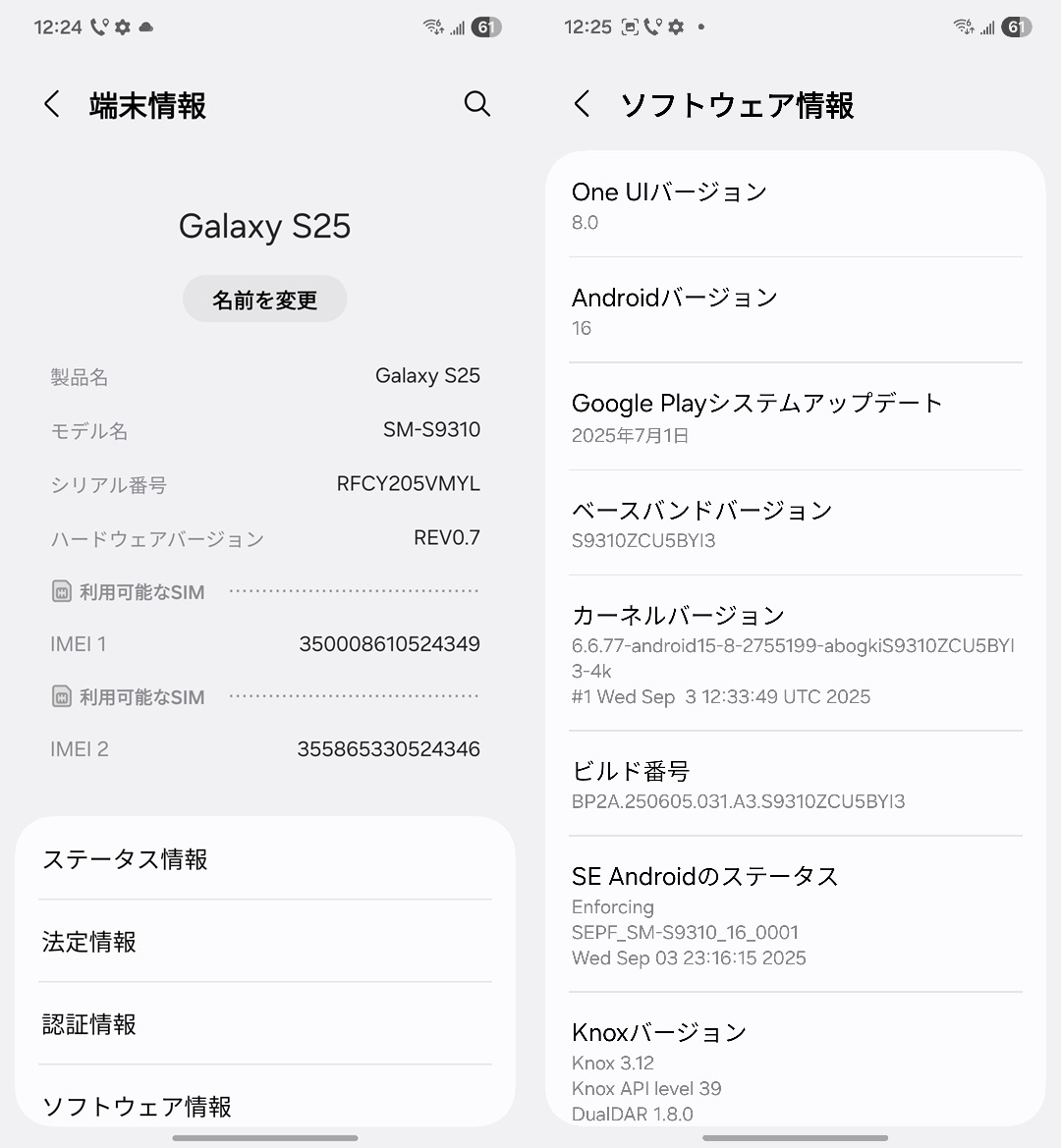The image size is (1061, 1148).
Task: Tap the One UIバージョン row
Action: [795, 205]
